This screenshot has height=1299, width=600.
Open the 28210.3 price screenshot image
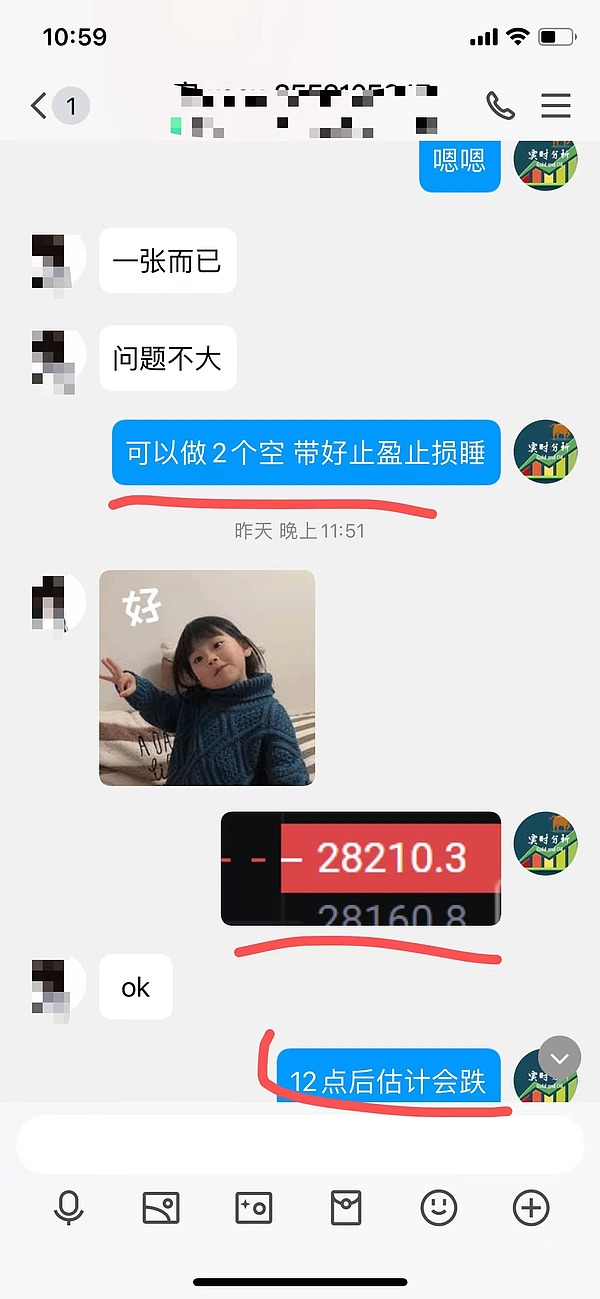[360, 868]
